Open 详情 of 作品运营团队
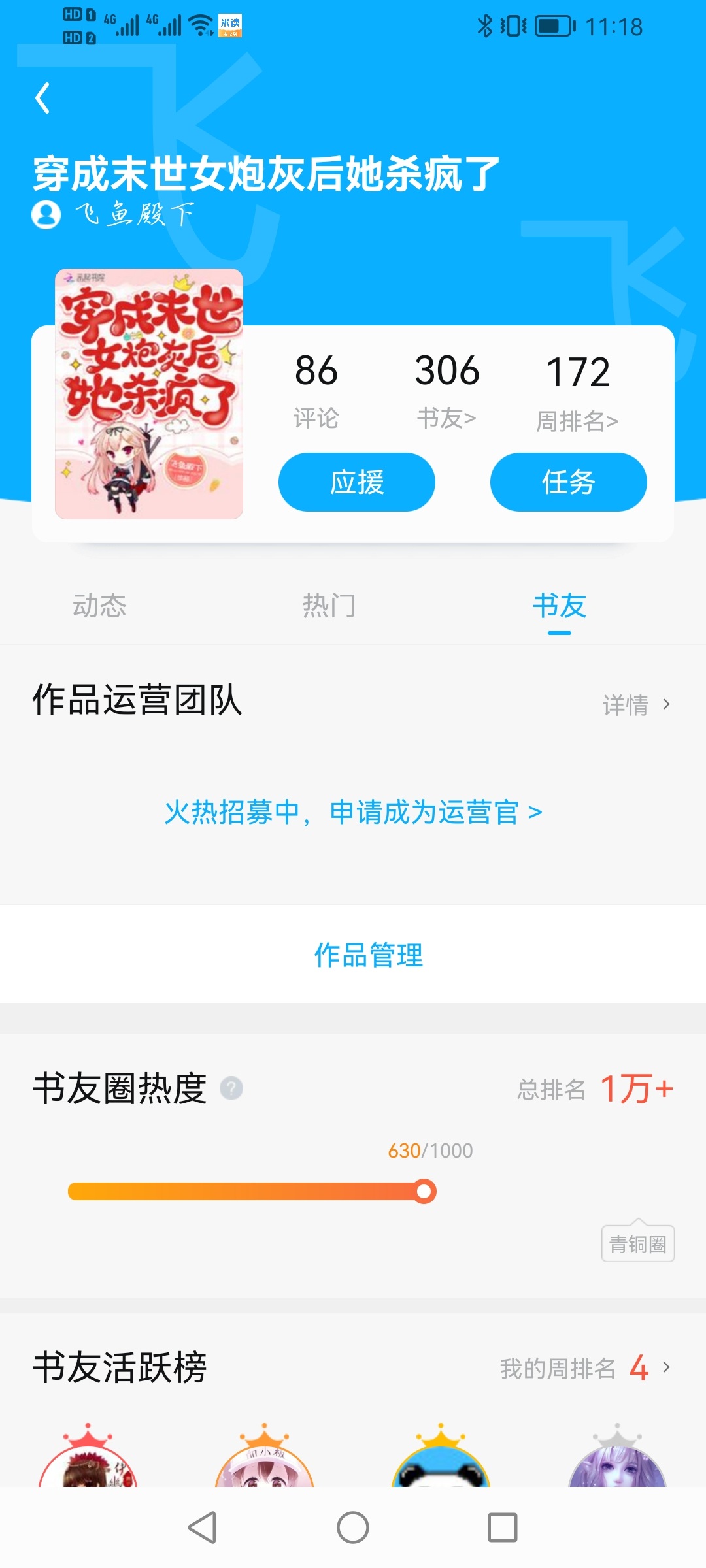The height and width of the screenshot is (1568, 706). point(636,705)
